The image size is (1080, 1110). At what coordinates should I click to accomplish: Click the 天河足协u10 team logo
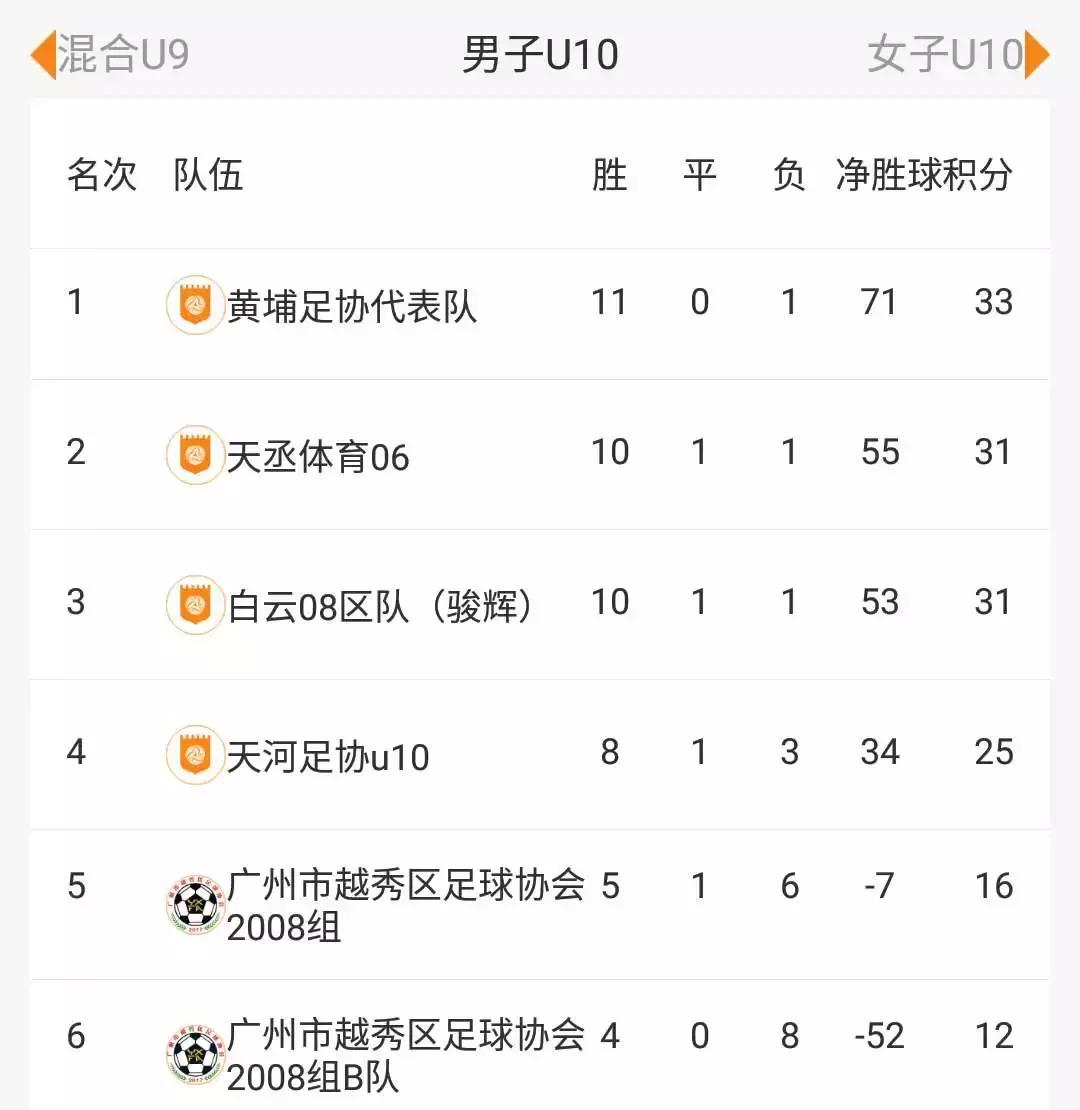click(194, 753)
